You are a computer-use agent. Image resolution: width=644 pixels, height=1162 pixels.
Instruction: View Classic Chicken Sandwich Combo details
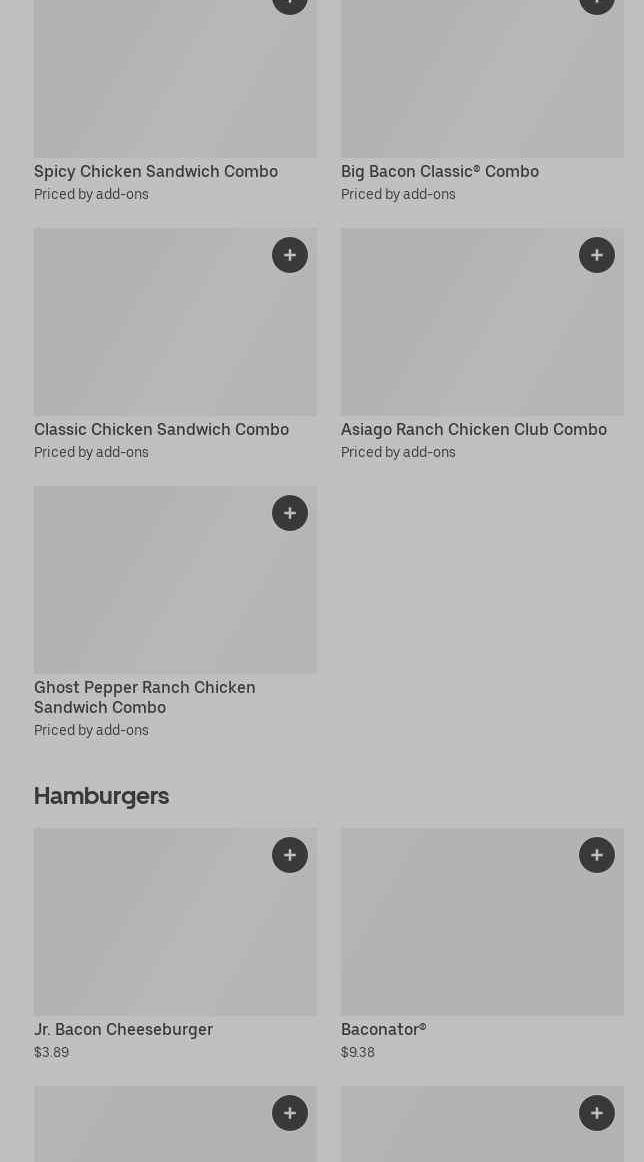pos(161,430)
